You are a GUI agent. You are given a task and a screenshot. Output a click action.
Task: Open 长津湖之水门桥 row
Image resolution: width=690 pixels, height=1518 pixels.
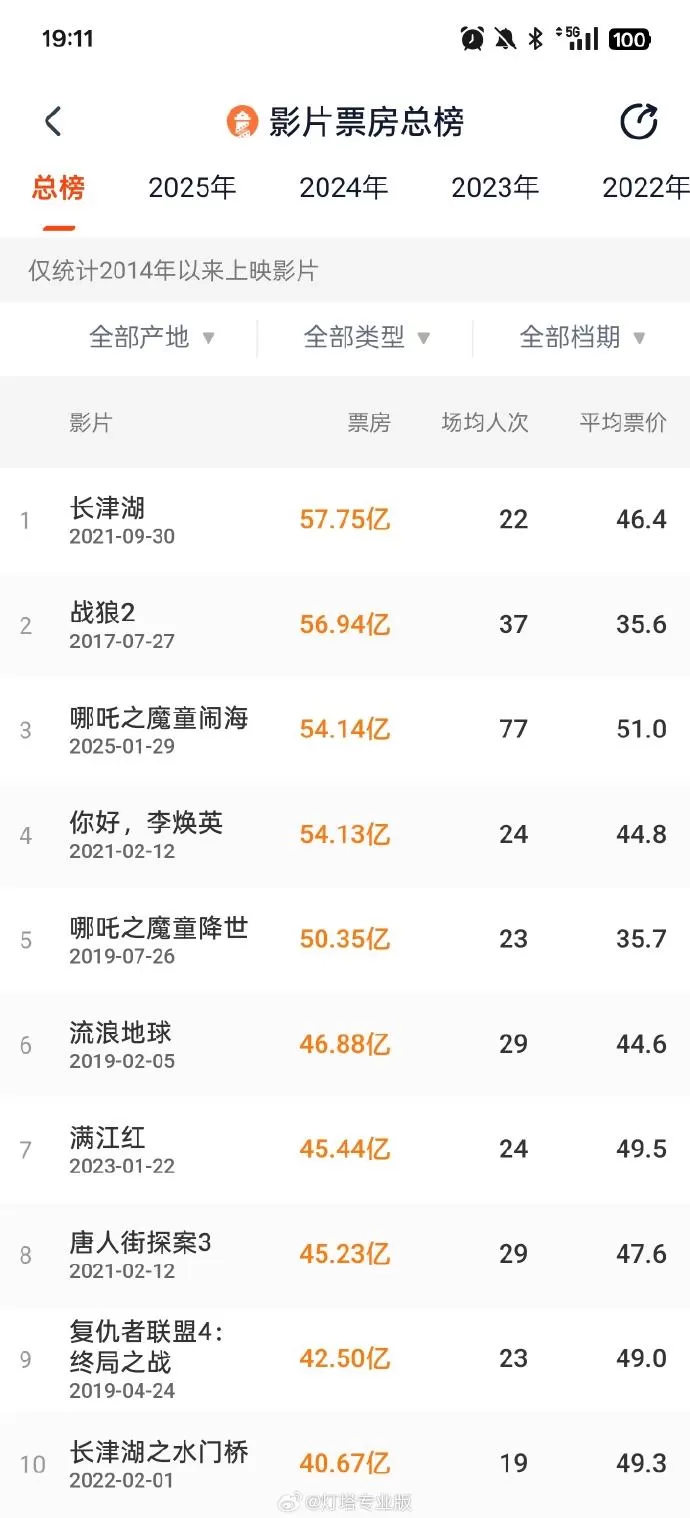159,1452
